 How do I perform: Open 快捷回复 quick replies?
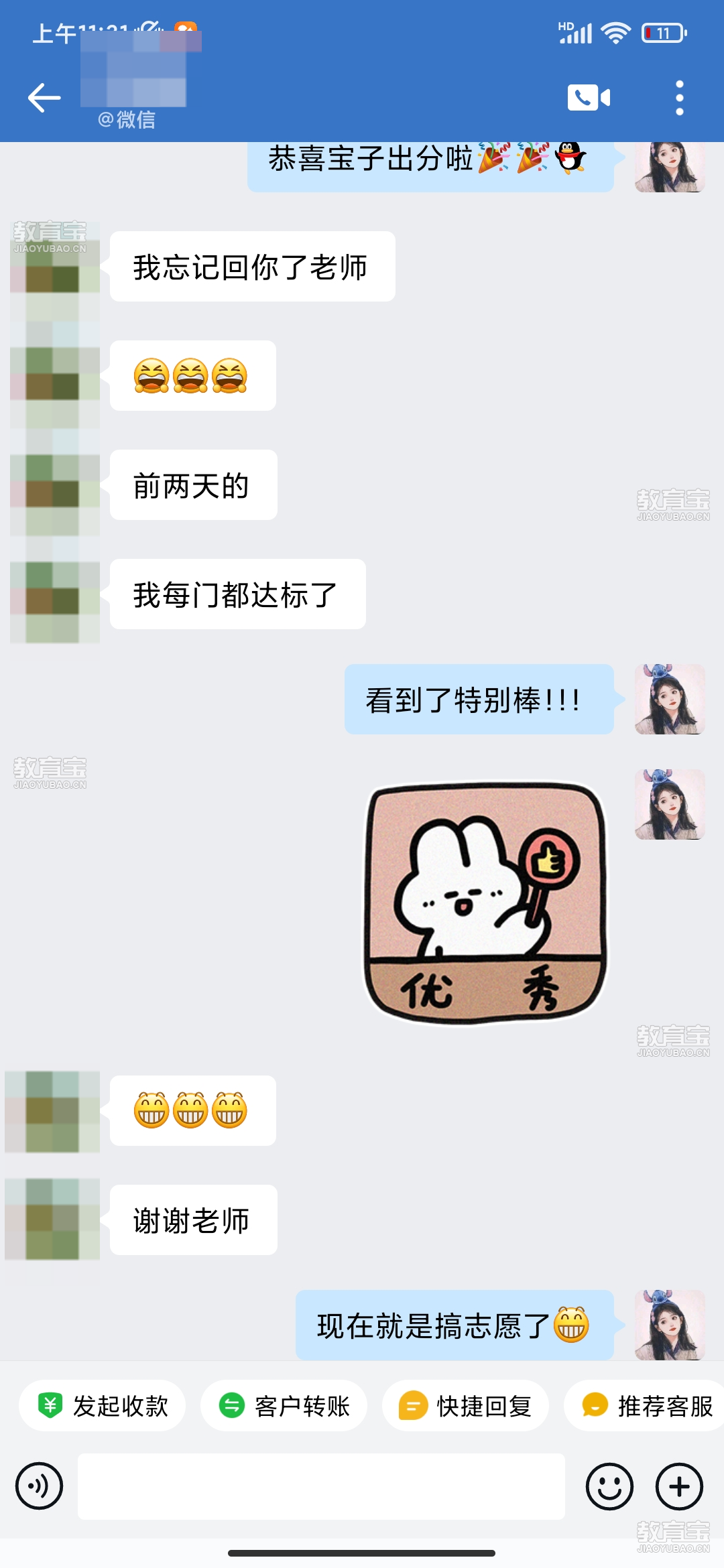[x=465, y=1406]
